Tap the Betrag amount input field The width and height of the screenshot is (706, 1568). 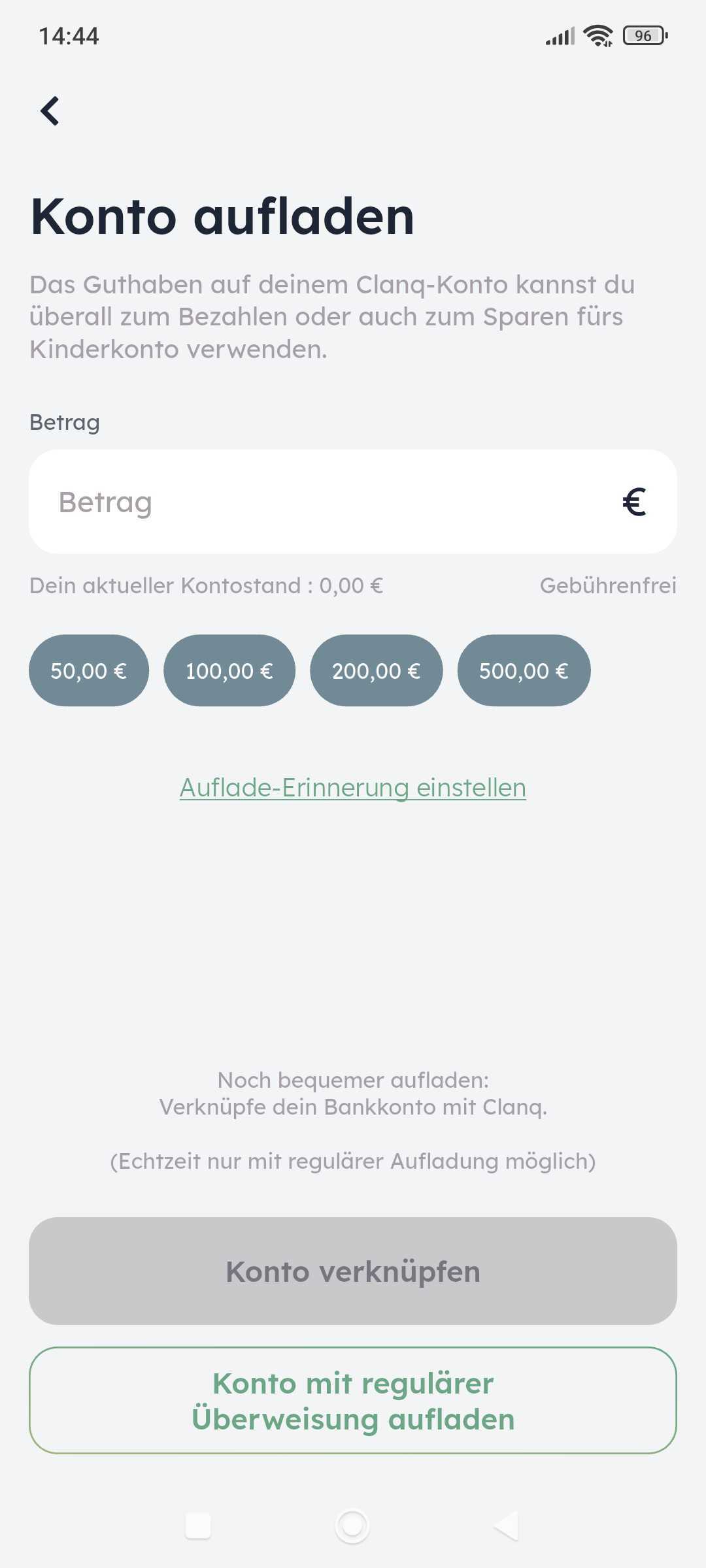coord(353,502)
